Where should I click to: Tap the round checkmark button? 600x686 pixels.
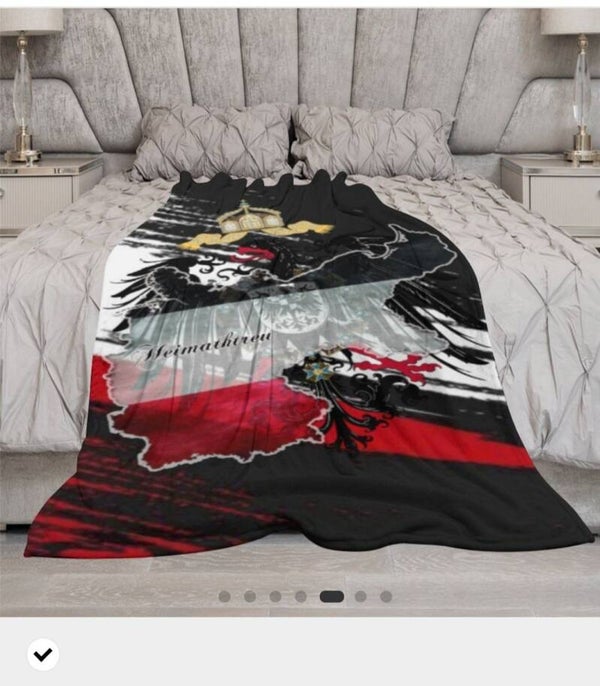42,654
